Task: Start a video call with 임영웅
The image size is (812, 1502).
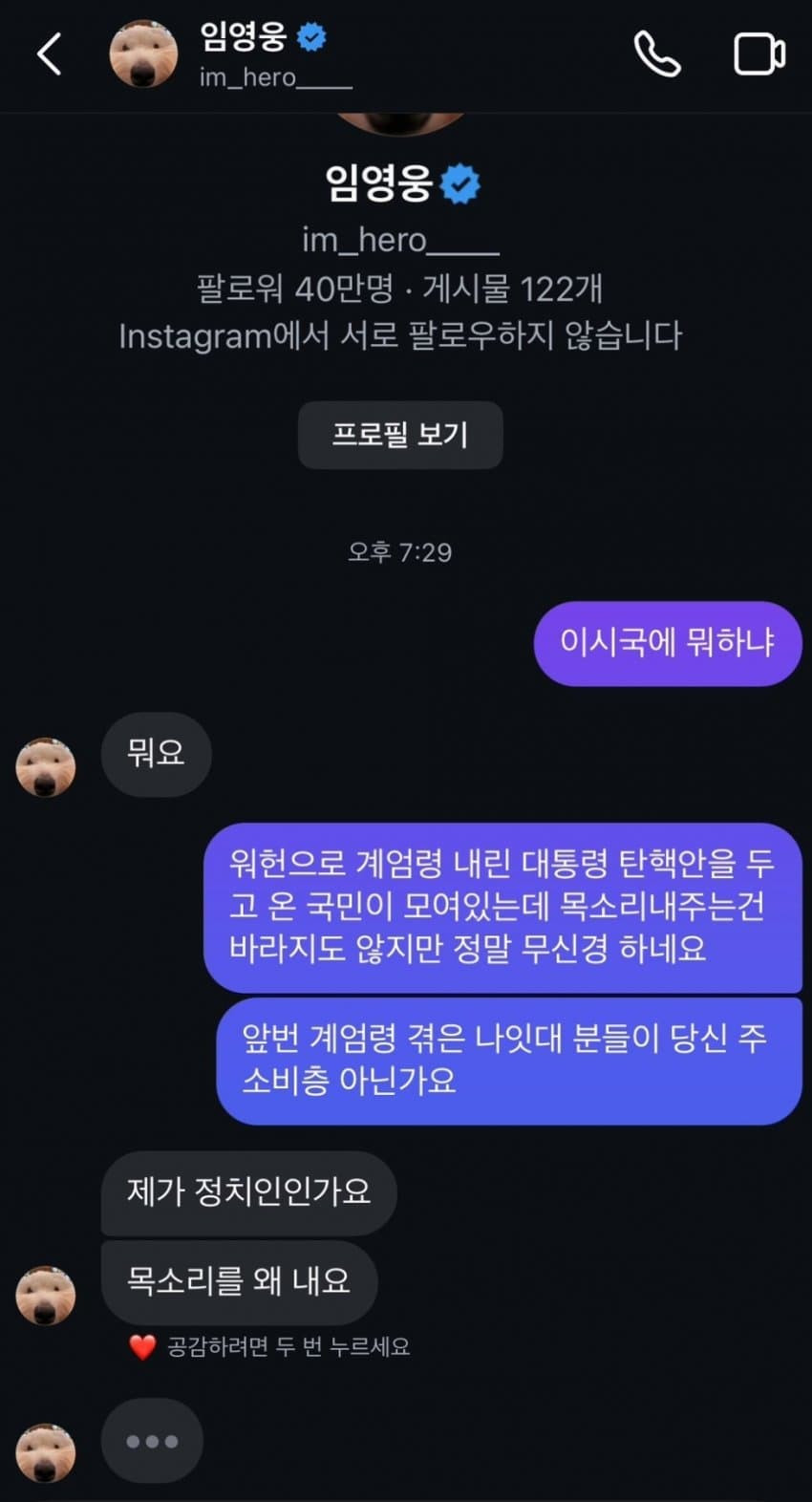Action: pos(759,54)
